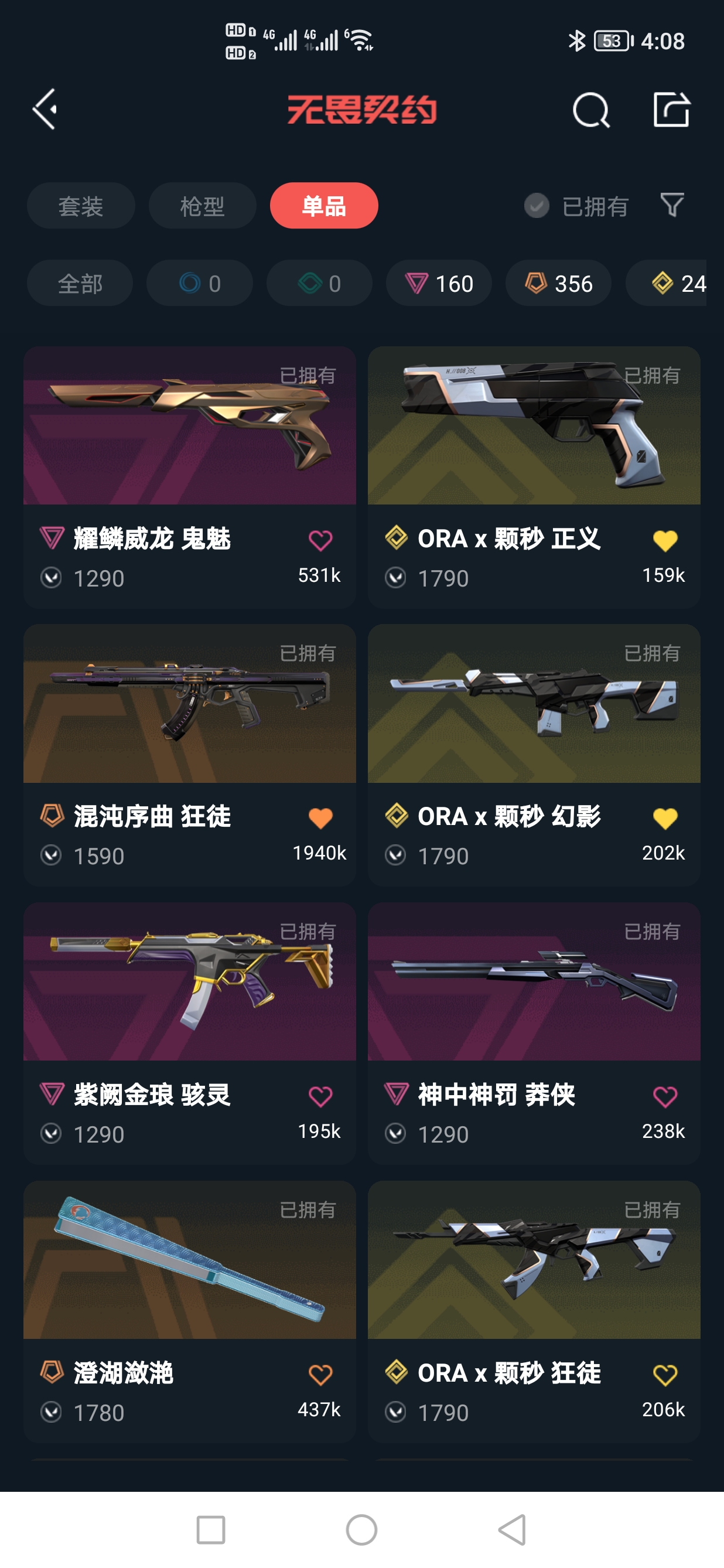Switch to the 枪型 tab
Screen dimensions: 724x1568
pos(202,206)
